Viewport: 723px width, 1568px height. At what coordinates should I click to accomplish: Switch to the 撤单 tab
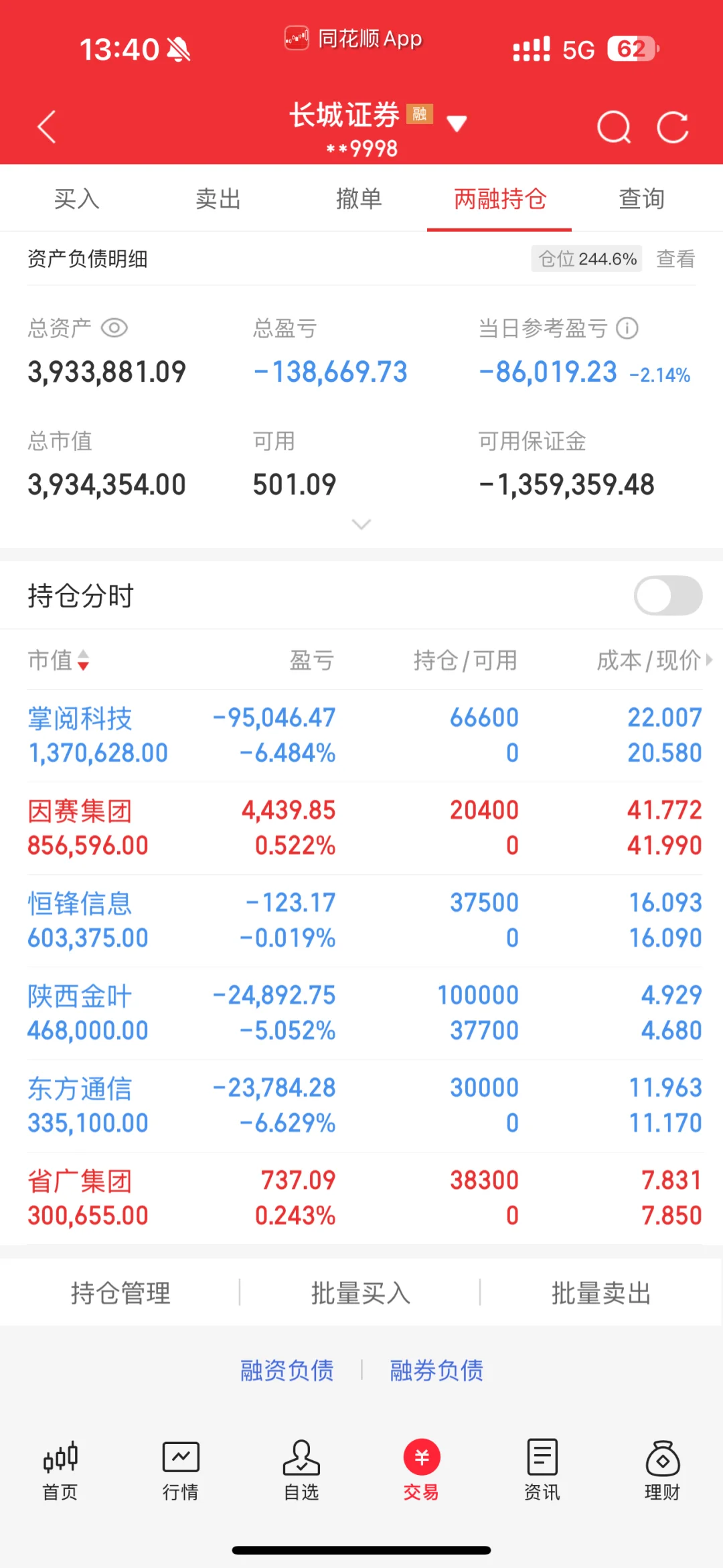tap(359, 199)
